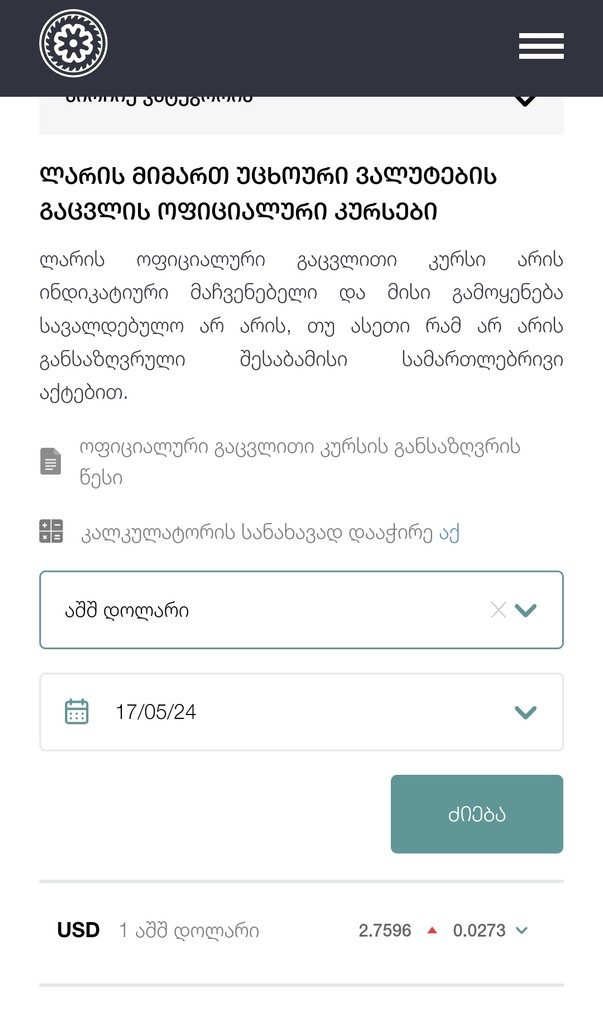This screenshot has height=1024, width=603.
Task: Expand the USD rate row details
Action: pyautogui.click(x=521, y=931)
